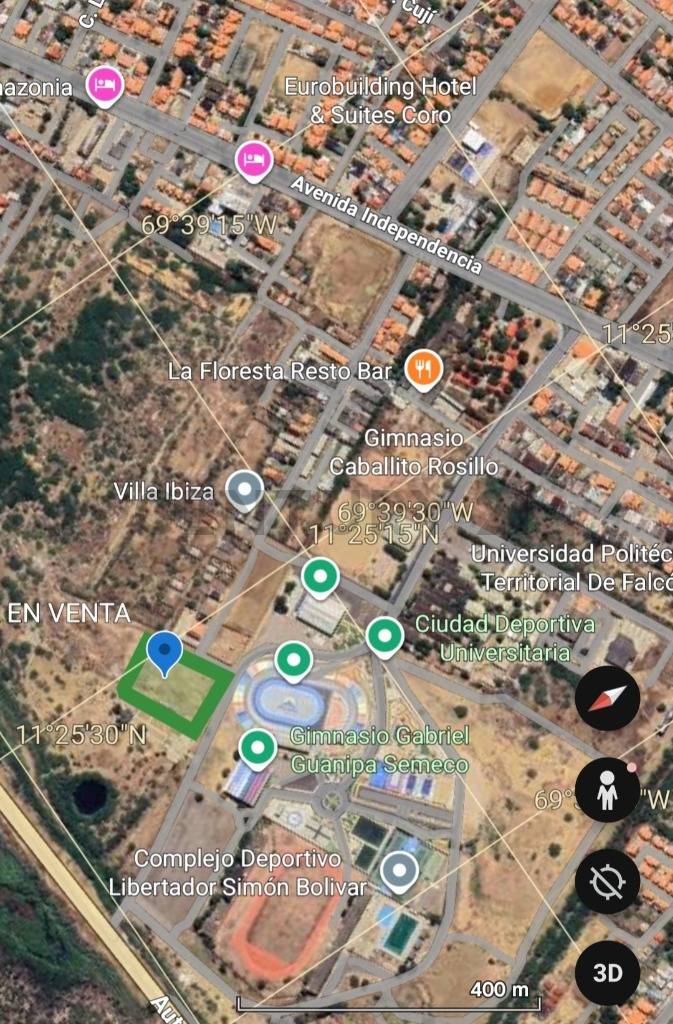Tap the crossed-out location icon
Image resolution: width=673 pixels, height=1024 pixels.
tap(608, 881)
